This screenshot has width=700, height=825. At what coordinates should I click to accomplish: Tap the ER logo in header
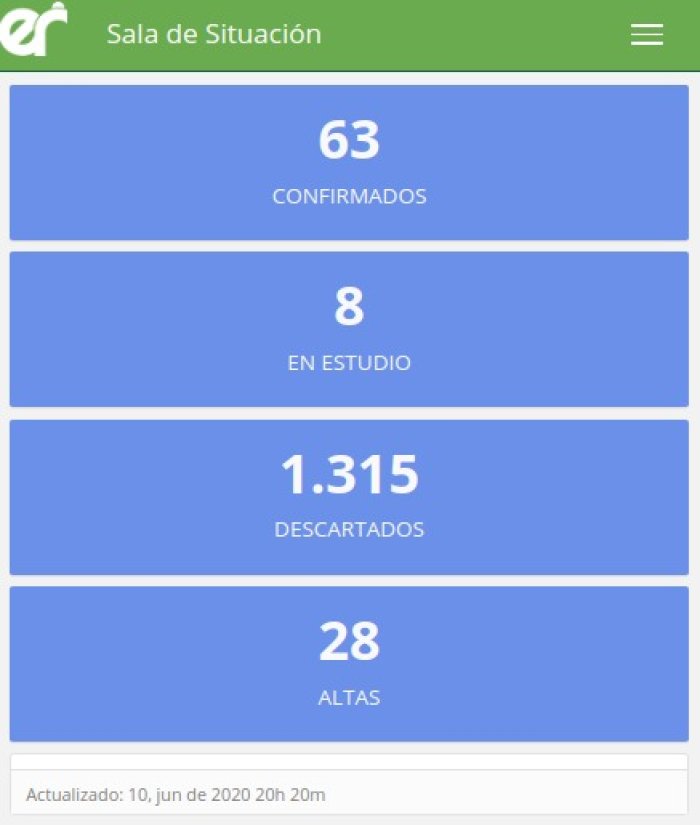click(33, 29)
